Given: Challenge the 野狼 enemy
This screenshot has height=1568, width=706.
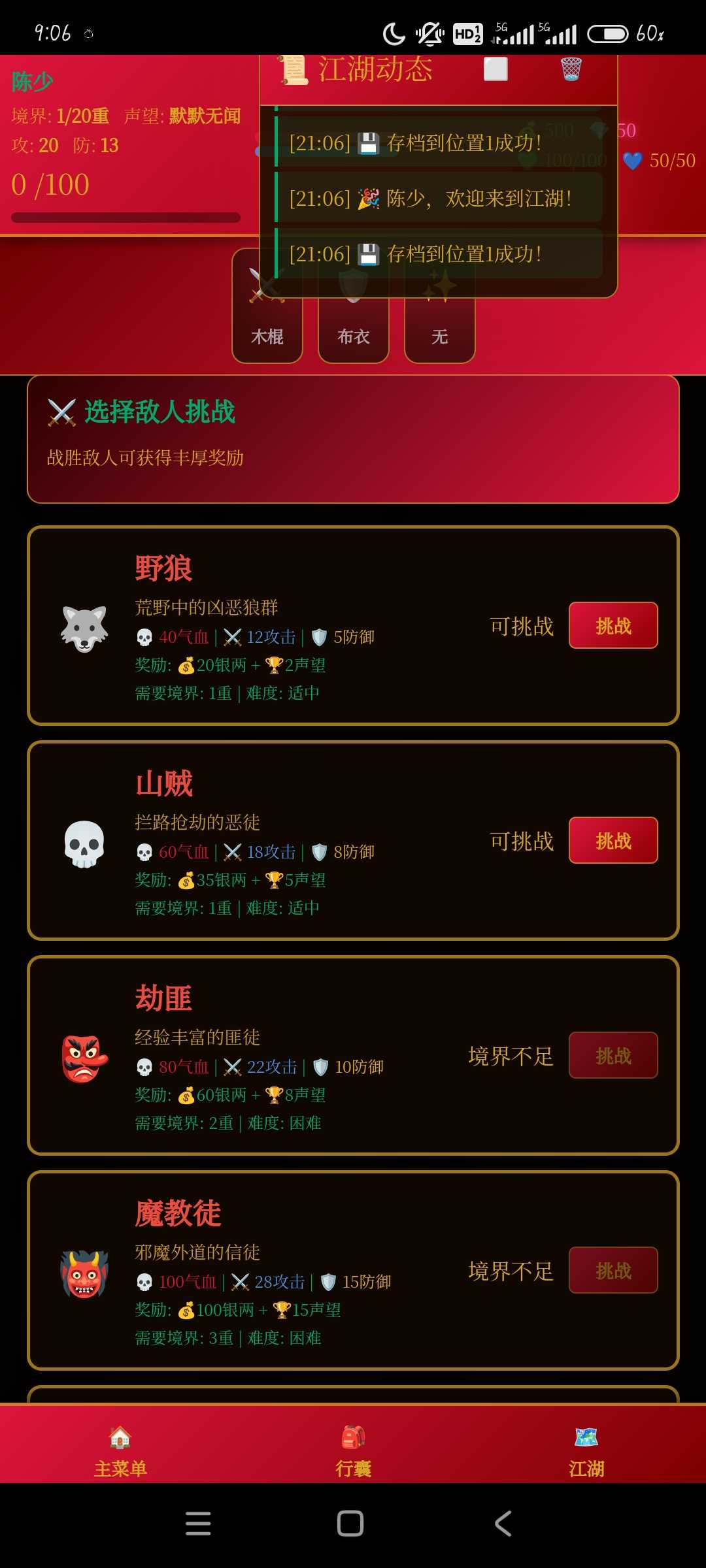Looking at the screenshot, I should pos(613,625).
